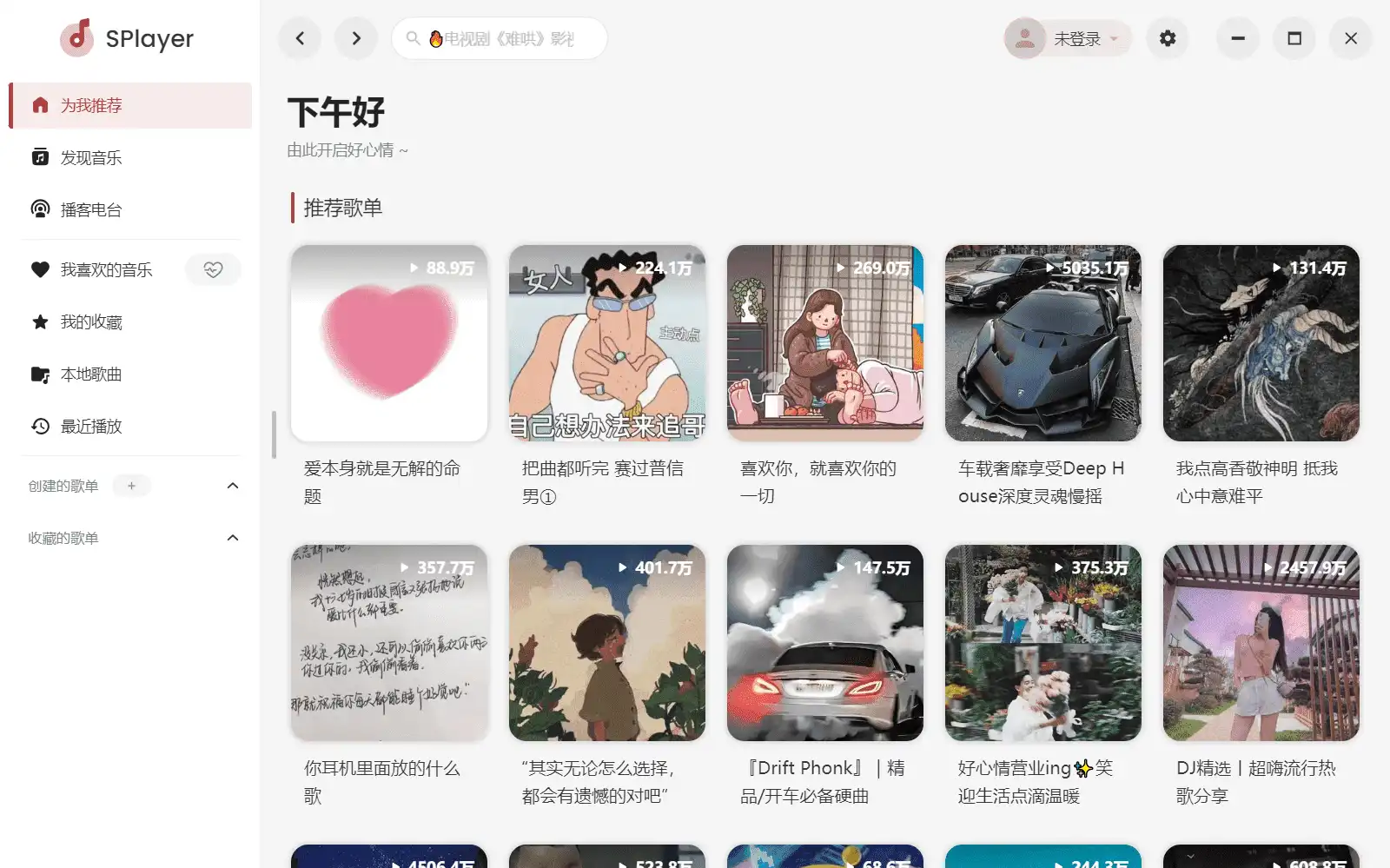
Task: Open the 车载奢靡享受Deep House playlist
Action: pyautogui.click(x=1043, y=343)
